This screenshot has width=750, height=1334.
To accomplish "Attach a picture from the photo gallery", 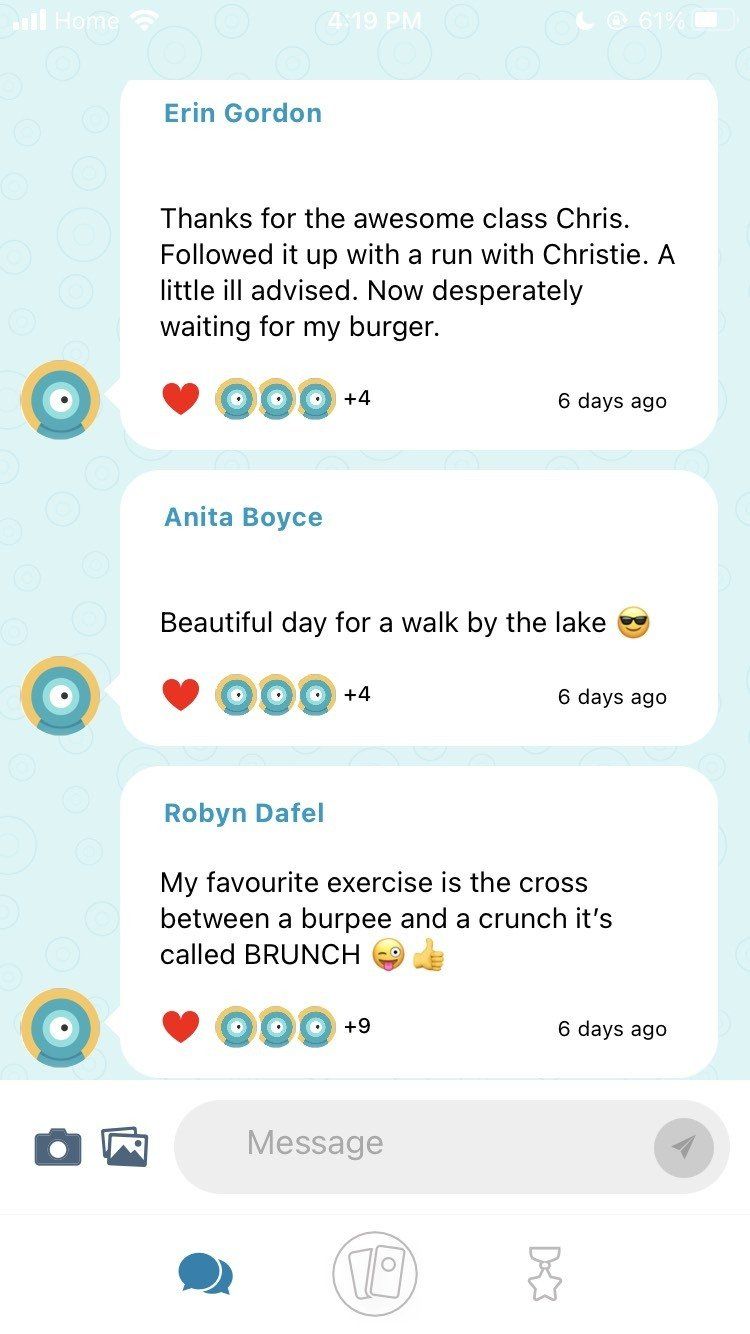I will [x=125, y=1146].
